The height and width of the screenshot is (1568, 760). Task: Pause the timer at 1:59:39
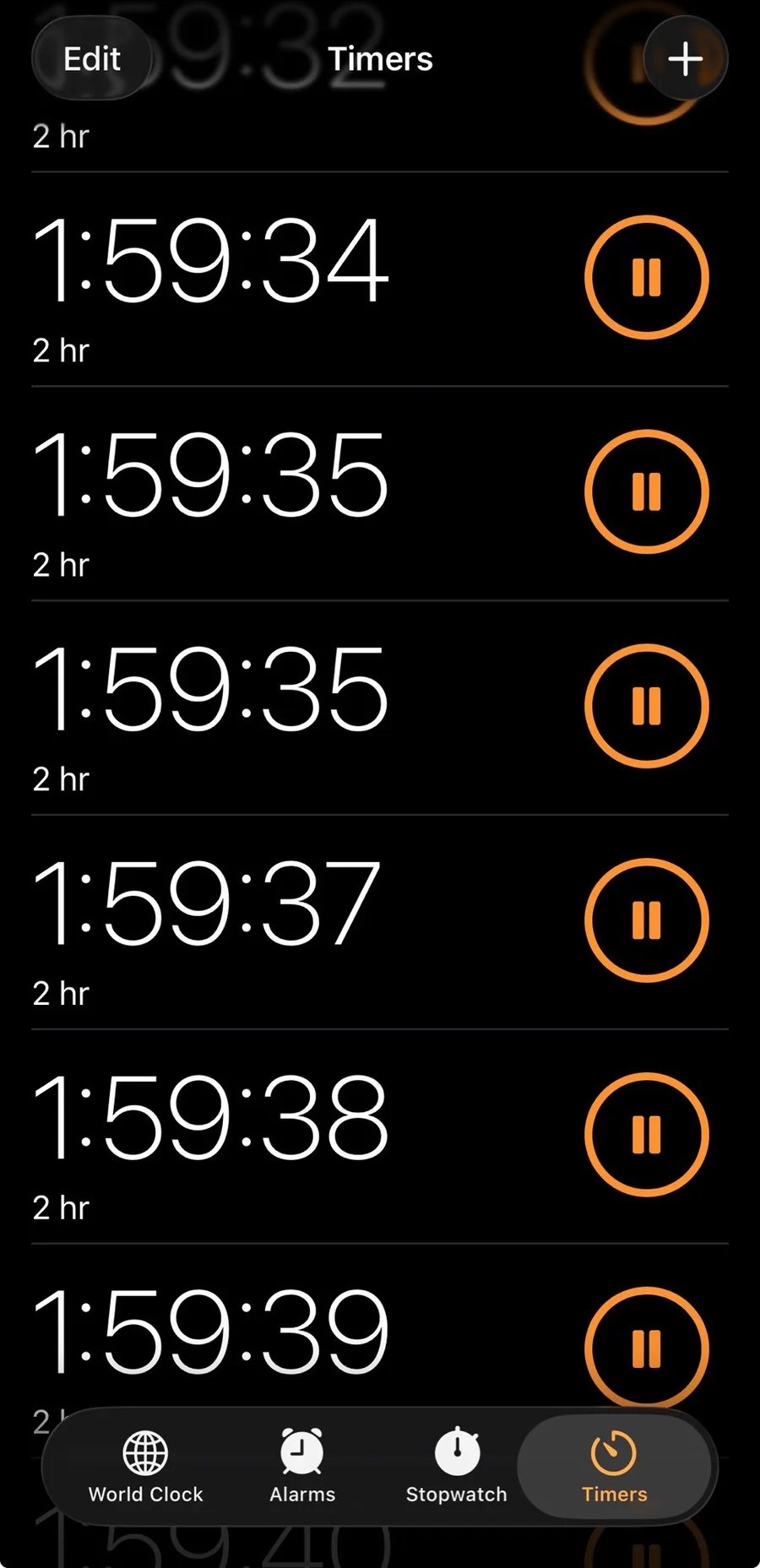[x=646, y=1347]
